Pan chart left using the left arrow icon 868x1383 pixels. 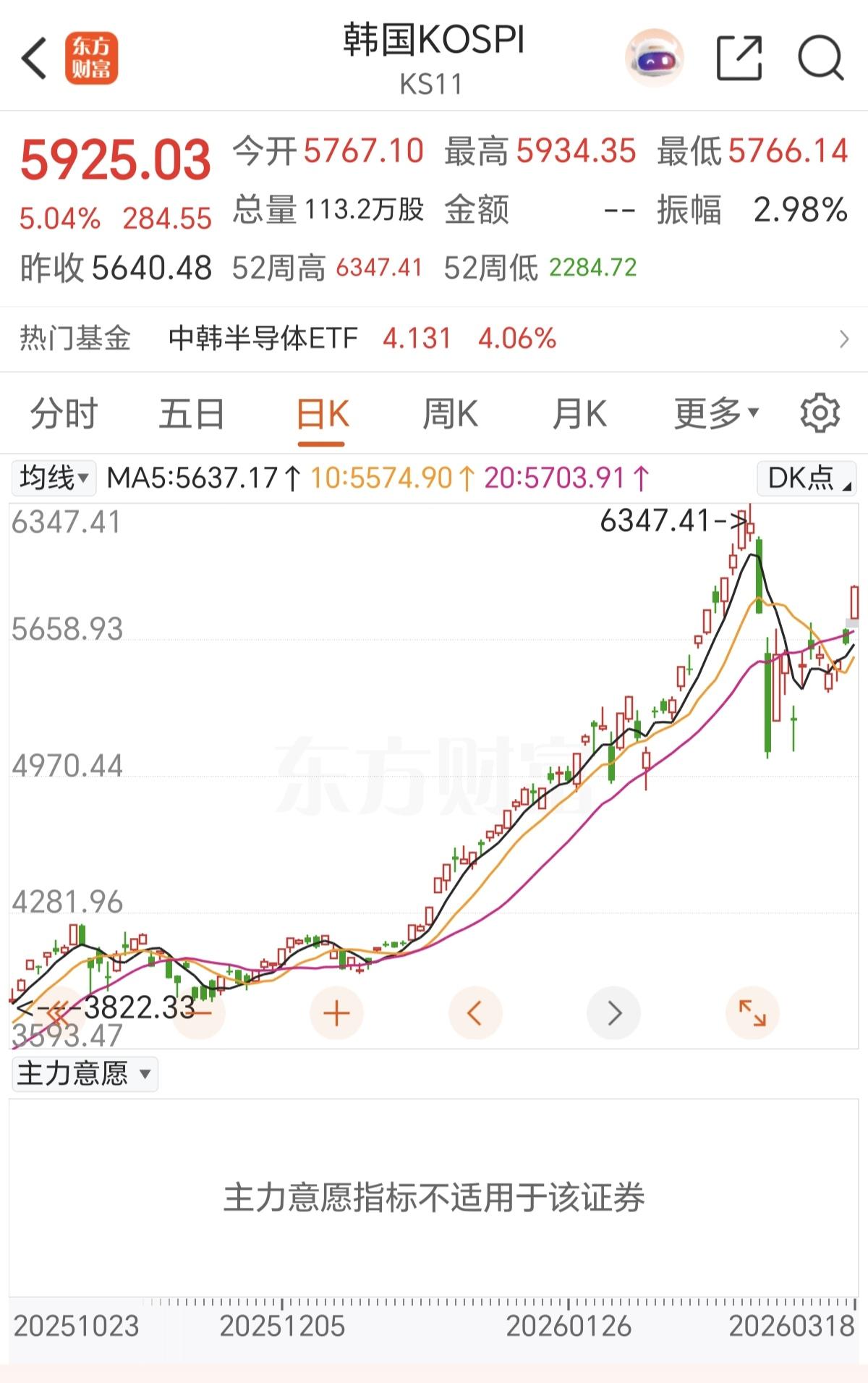click(475, 1013)
